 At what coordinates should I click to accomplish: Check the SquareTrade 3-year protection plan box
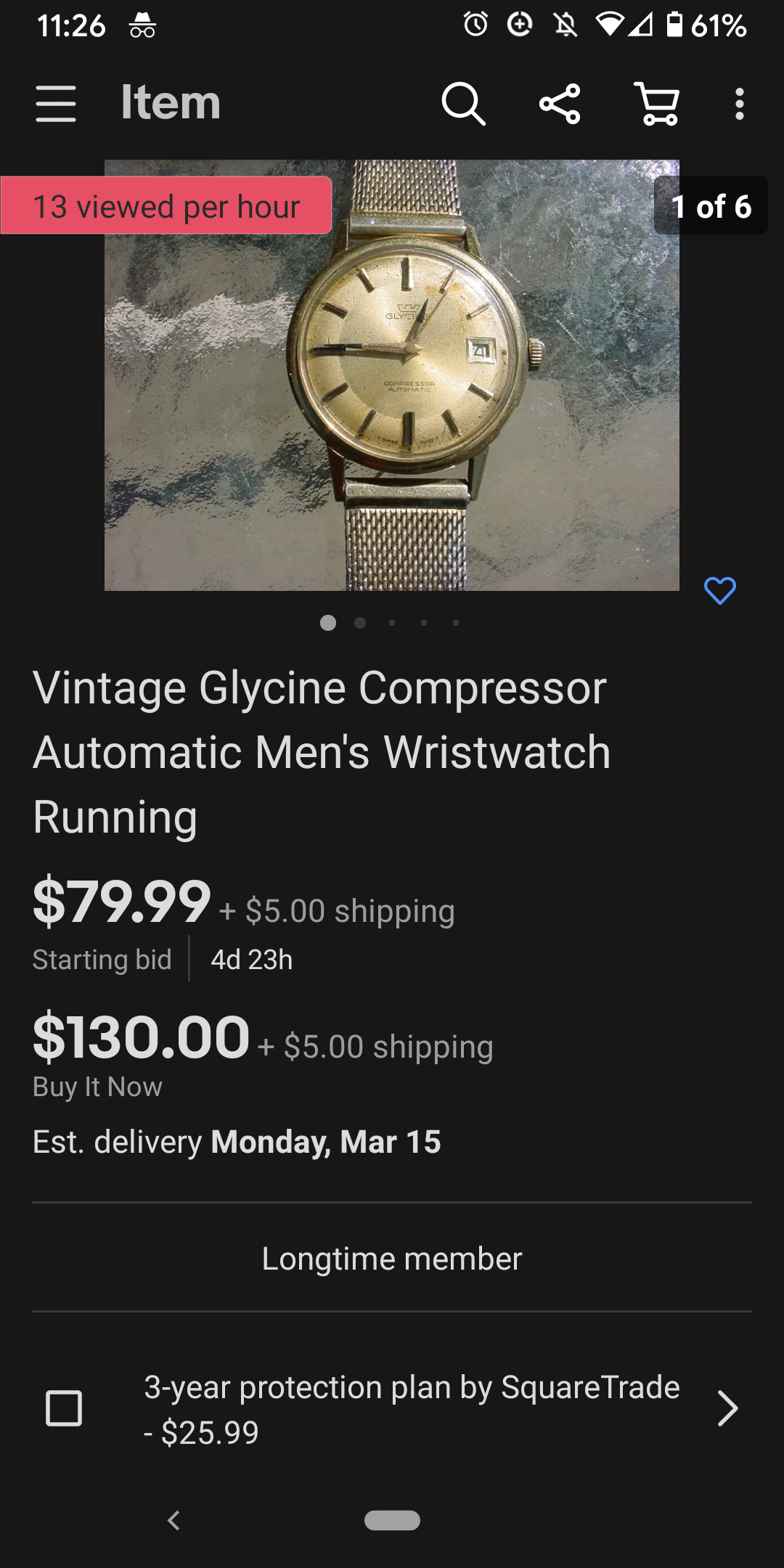pos(64,1408)
